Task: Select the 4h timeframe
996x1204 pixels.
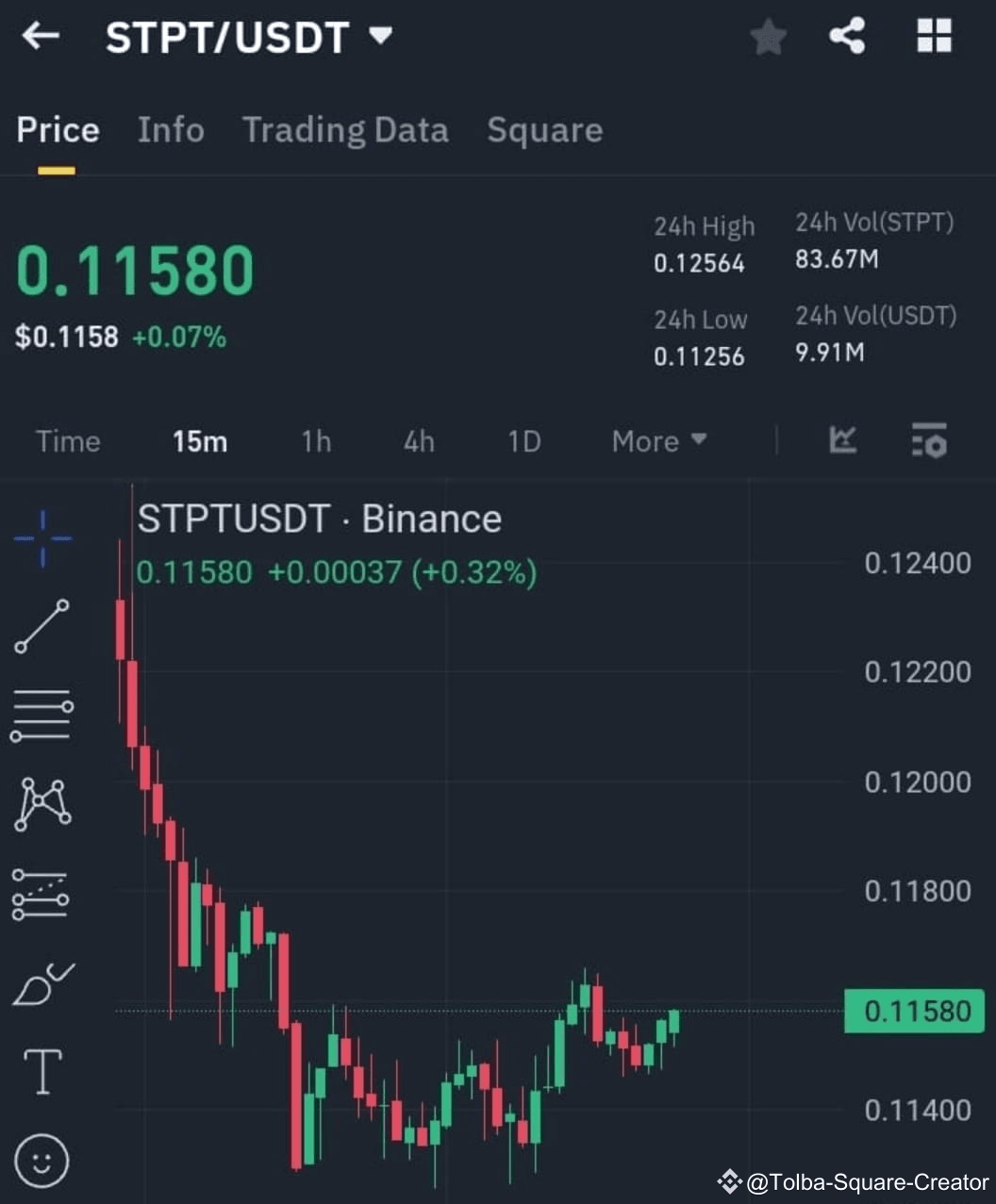Action: point(419,441)
